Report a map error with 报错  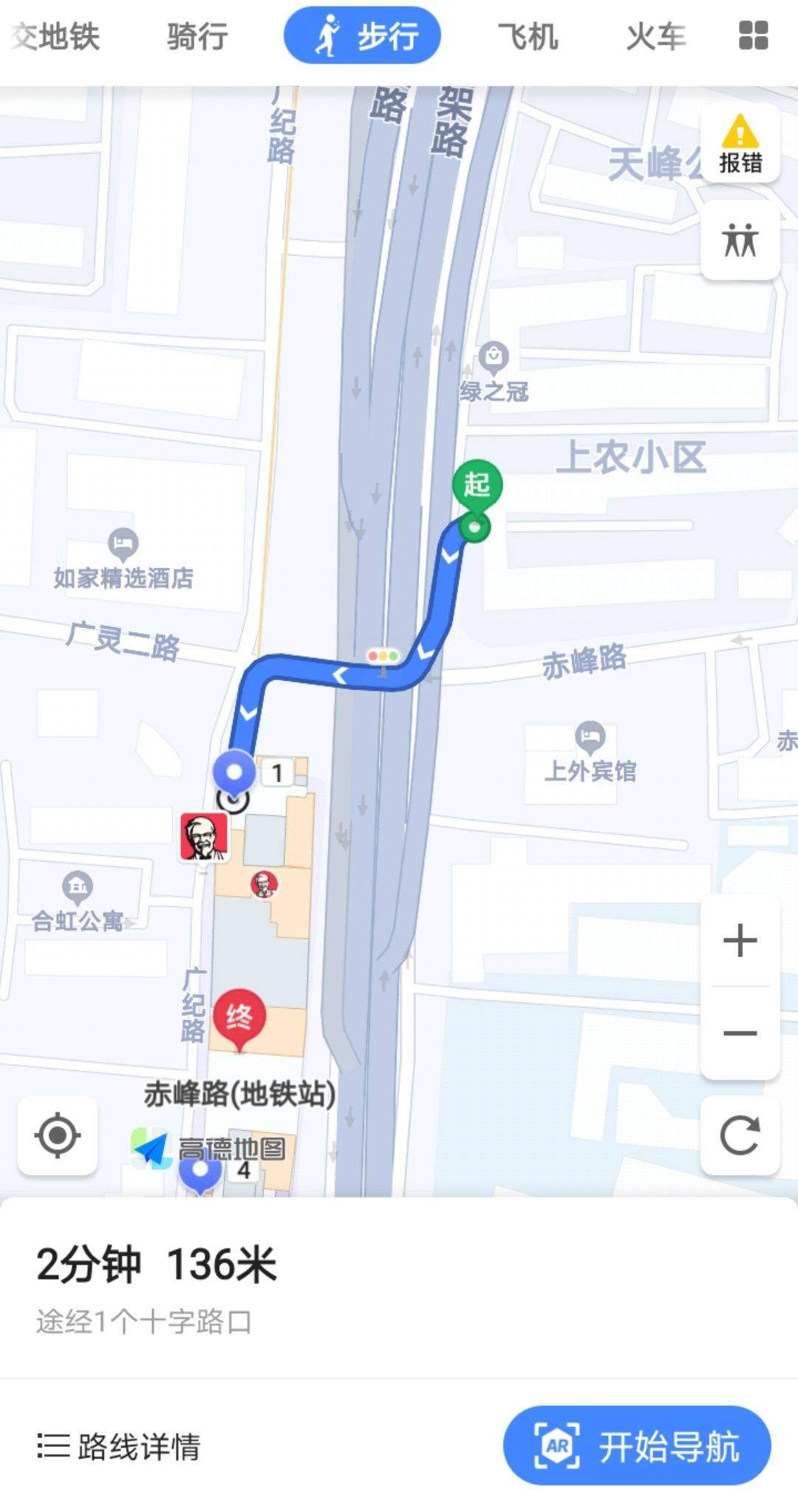click(740, 143)
